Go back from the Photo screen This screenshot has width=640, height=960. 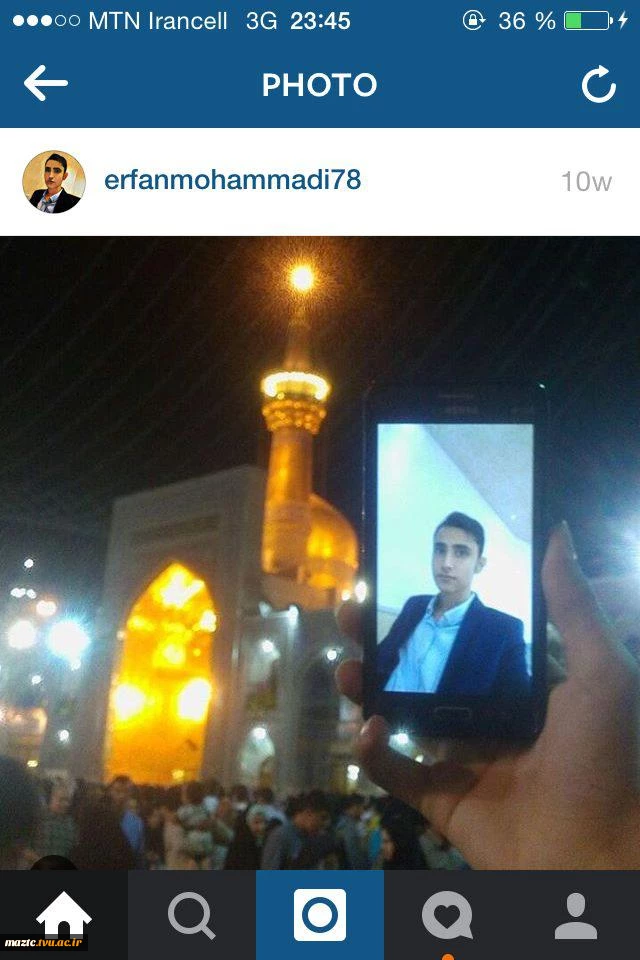(x=45, y=84)
